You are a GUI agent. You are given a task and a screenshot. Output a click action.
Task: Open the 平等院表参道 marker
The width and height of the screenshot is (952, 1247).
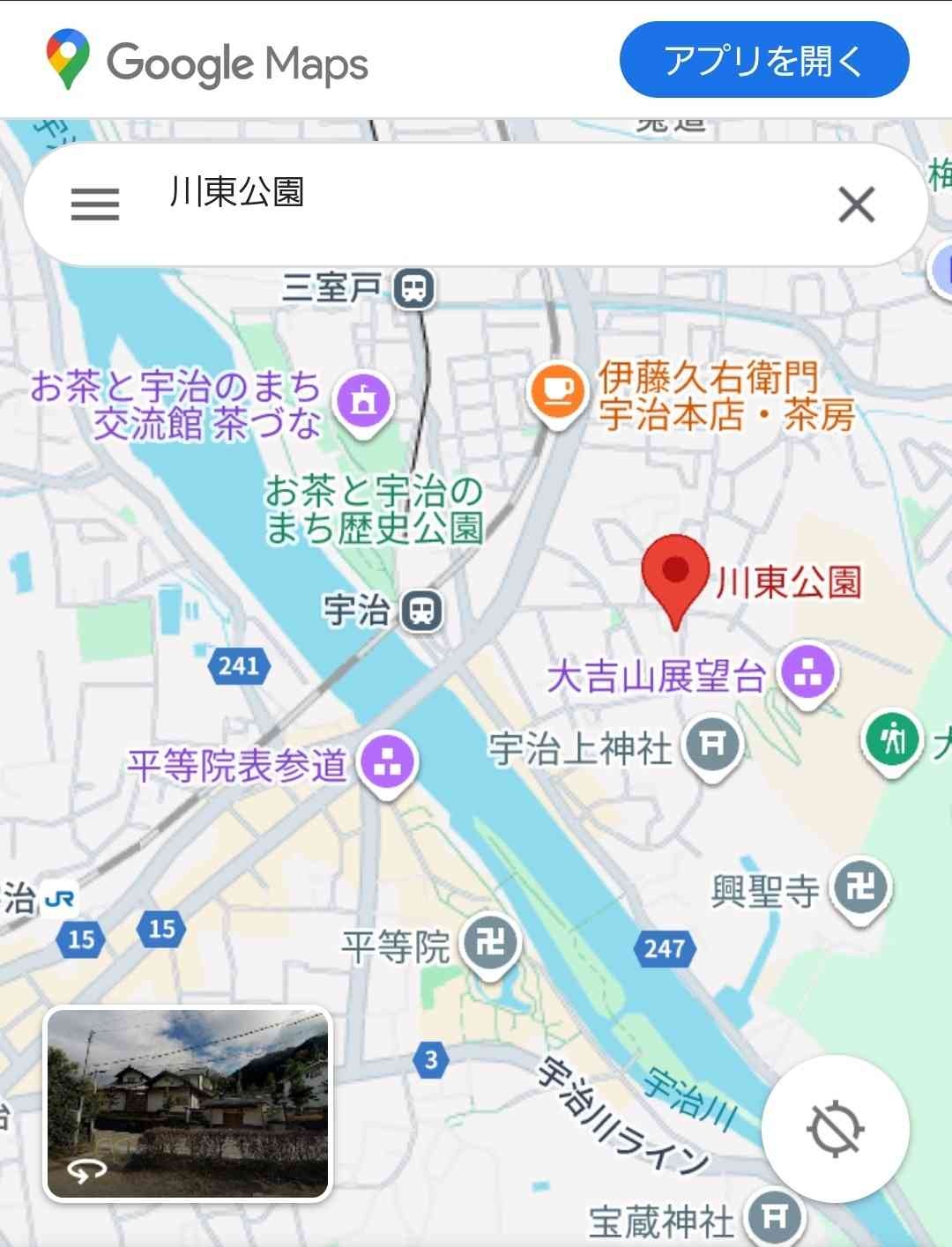pyautogui.click(x=387, y=762)
